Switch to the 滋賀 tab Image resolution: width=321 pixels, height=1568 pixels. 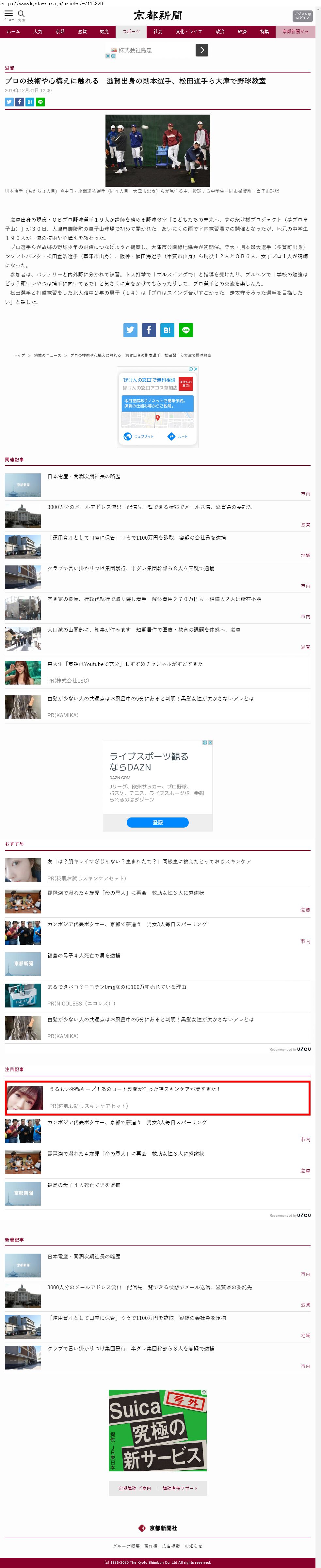(x=82, y=32)
